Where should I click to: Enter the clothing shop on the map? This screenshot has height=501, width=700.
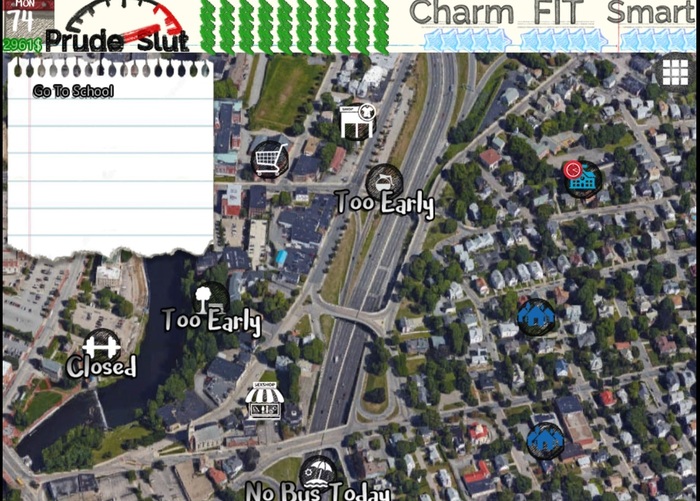pos(357,122)
